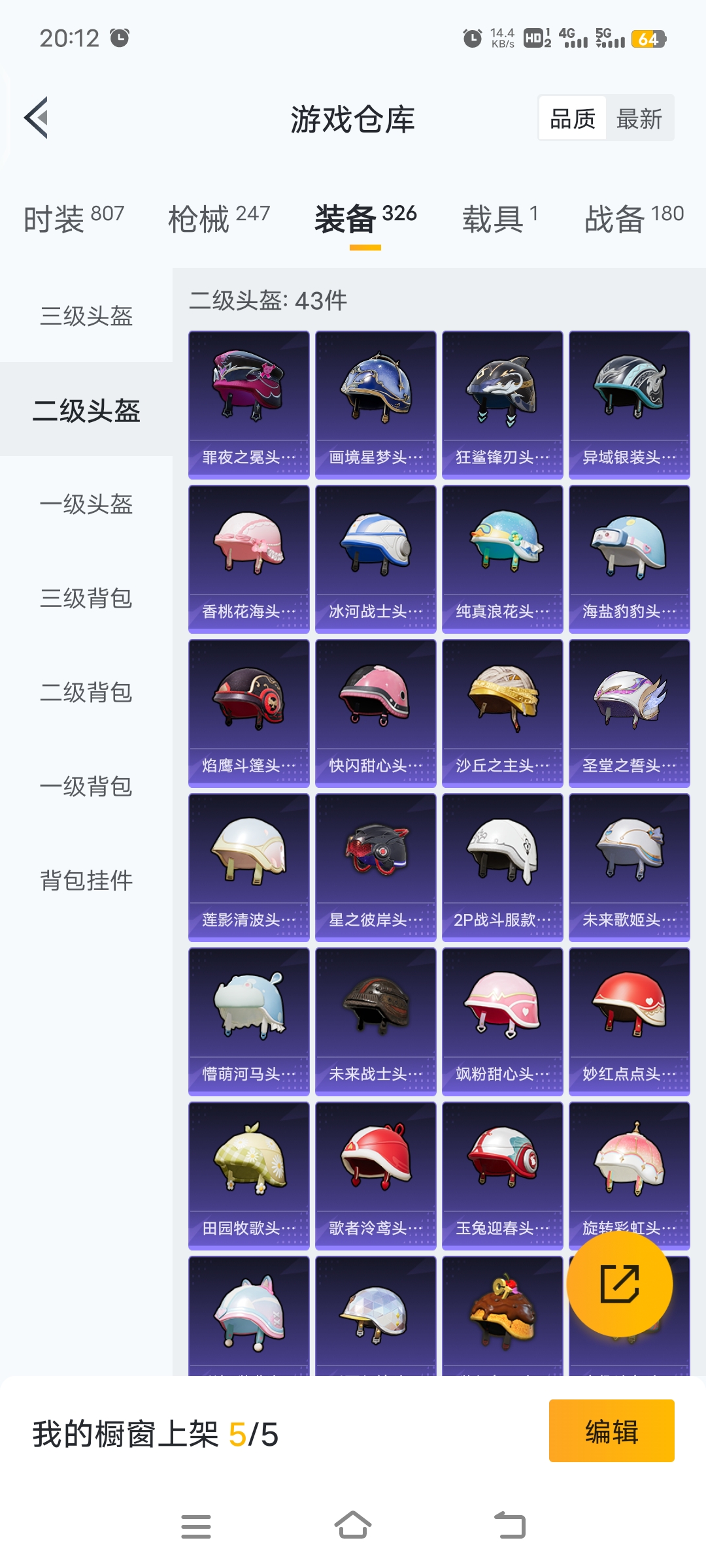Open the 枪械 tab

(218, 218)
